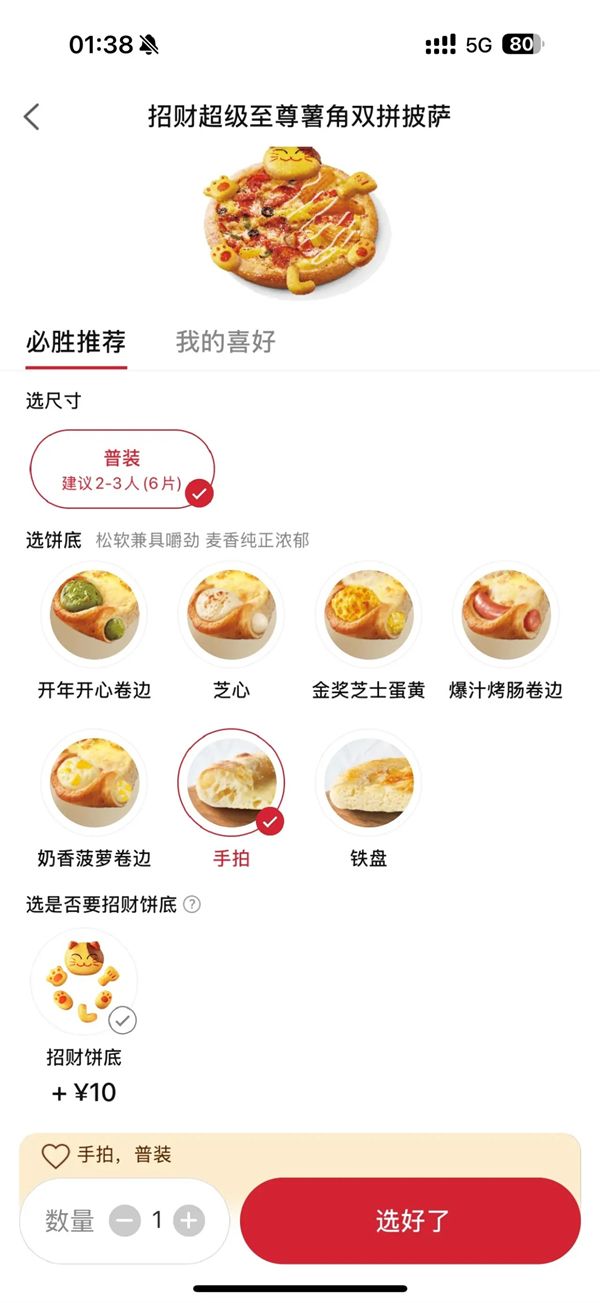Add the 招财饼底 for ¥10
This screenshot has height=1303, width=600.
click(84, 982)
